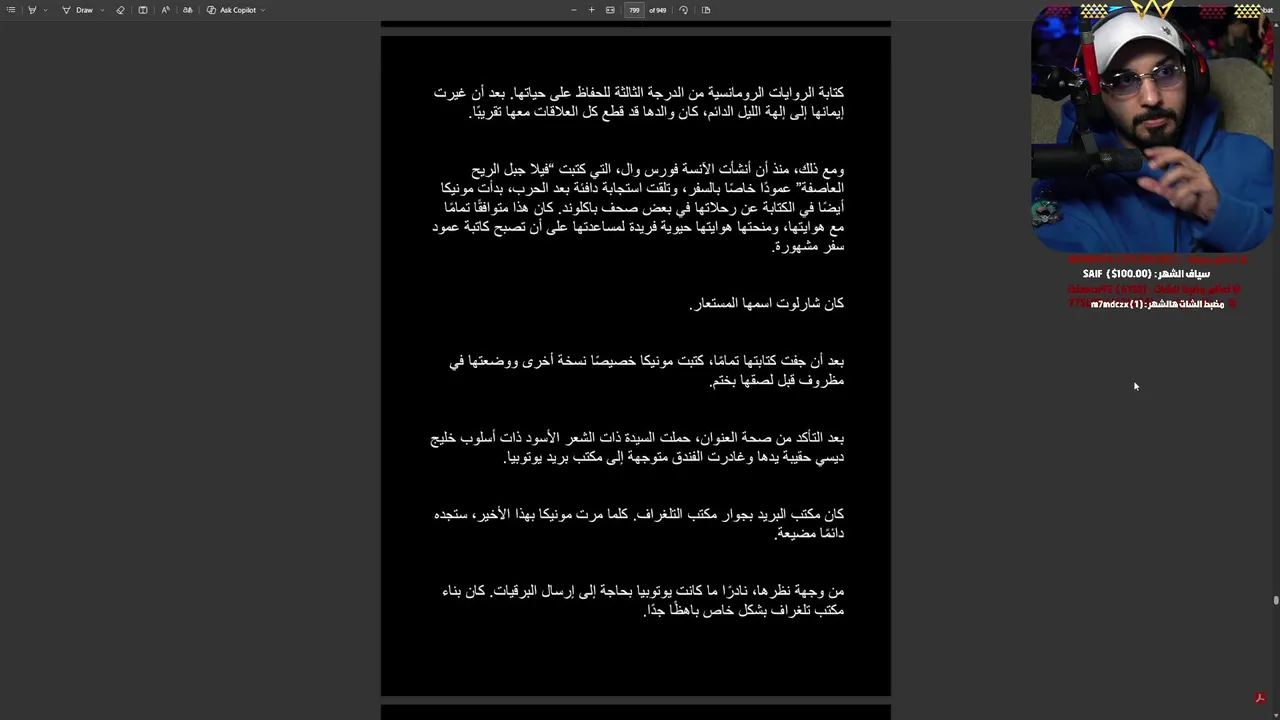This screenshot has width=1280, height=720.
Task: Expand the Draw tool options dropdown
Action: point(102,10)
